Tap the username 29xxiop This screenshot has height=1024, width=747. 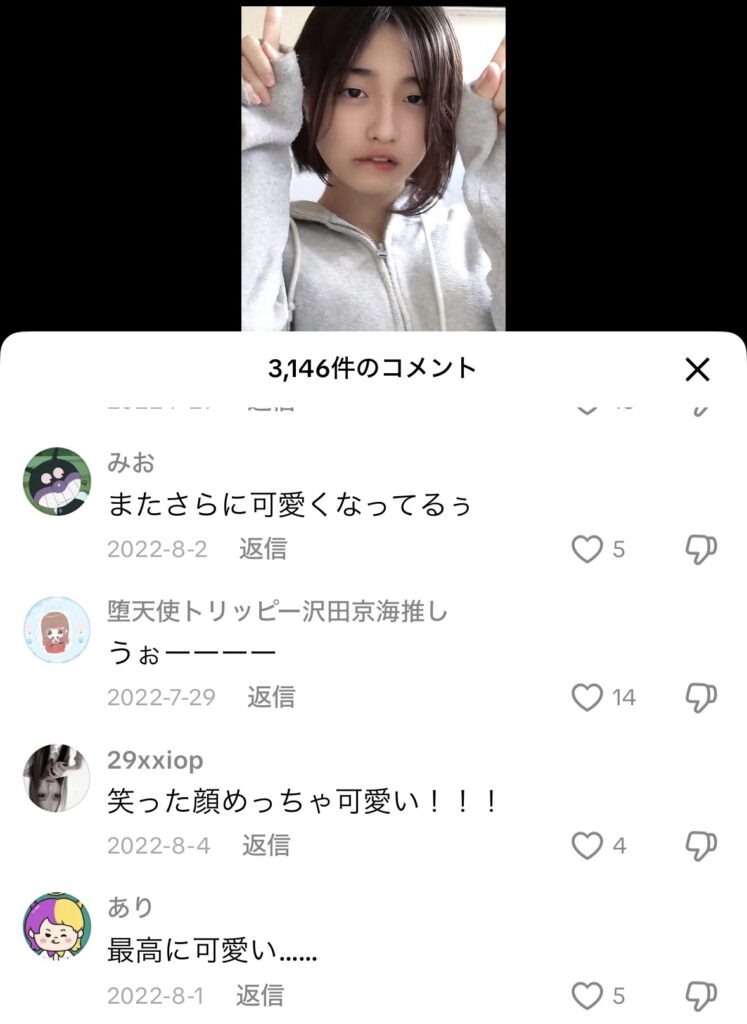coord(155,760)
